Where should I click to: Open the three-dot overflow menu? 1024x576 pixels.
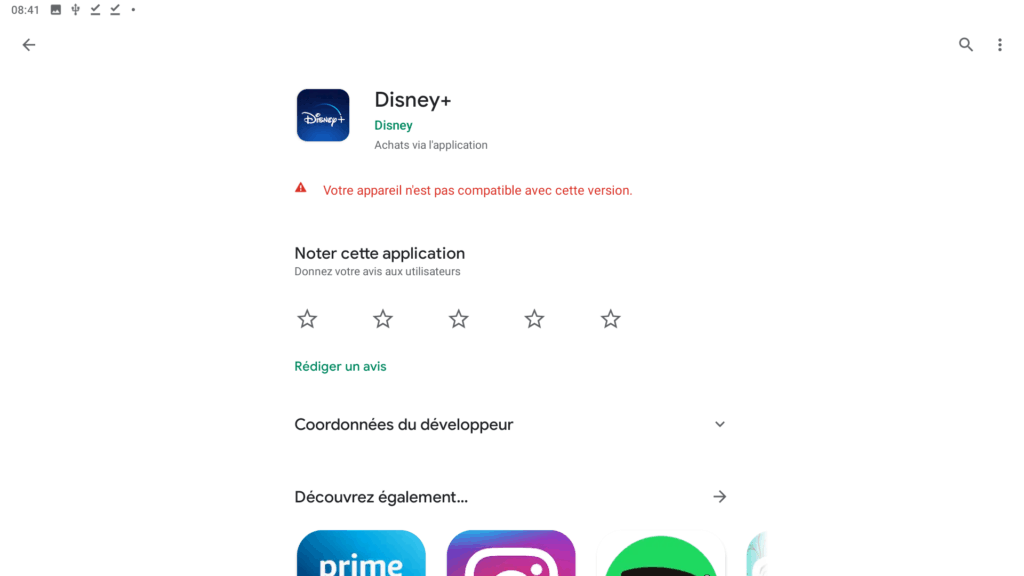click(x=999, y=45)
